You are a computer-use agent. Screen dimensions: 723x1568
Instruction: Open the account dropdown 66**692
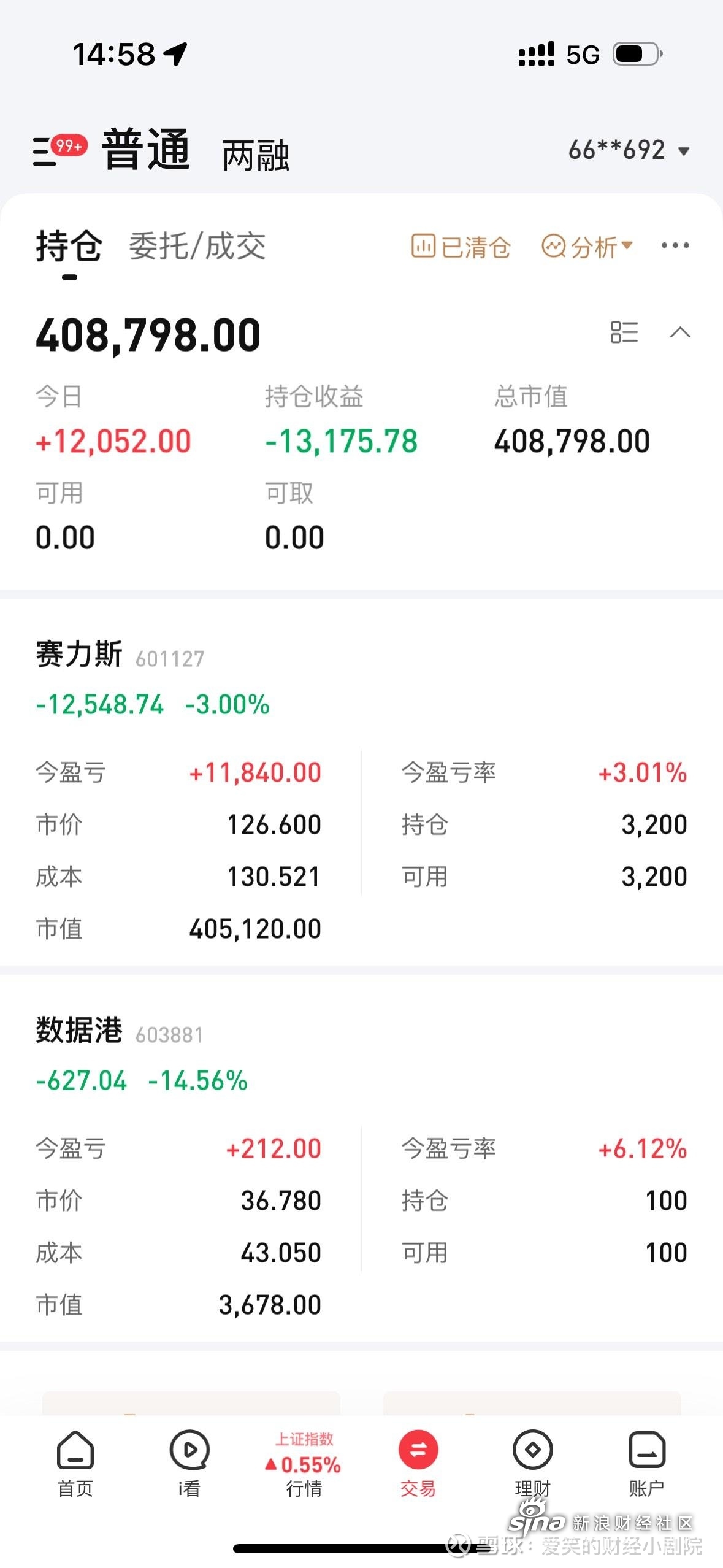629,150
